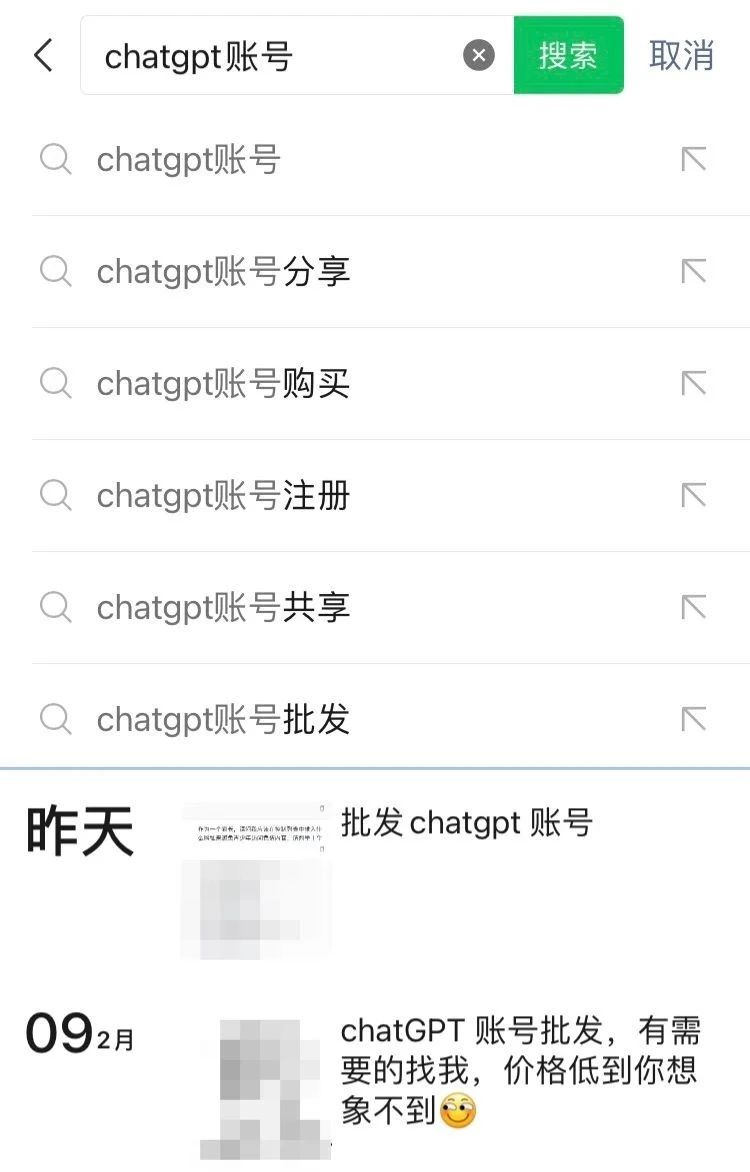The image size is (750, 1172).
Task: Tap the fill-in arrow for chatgpt账号购买
Action: coord(694,384)
